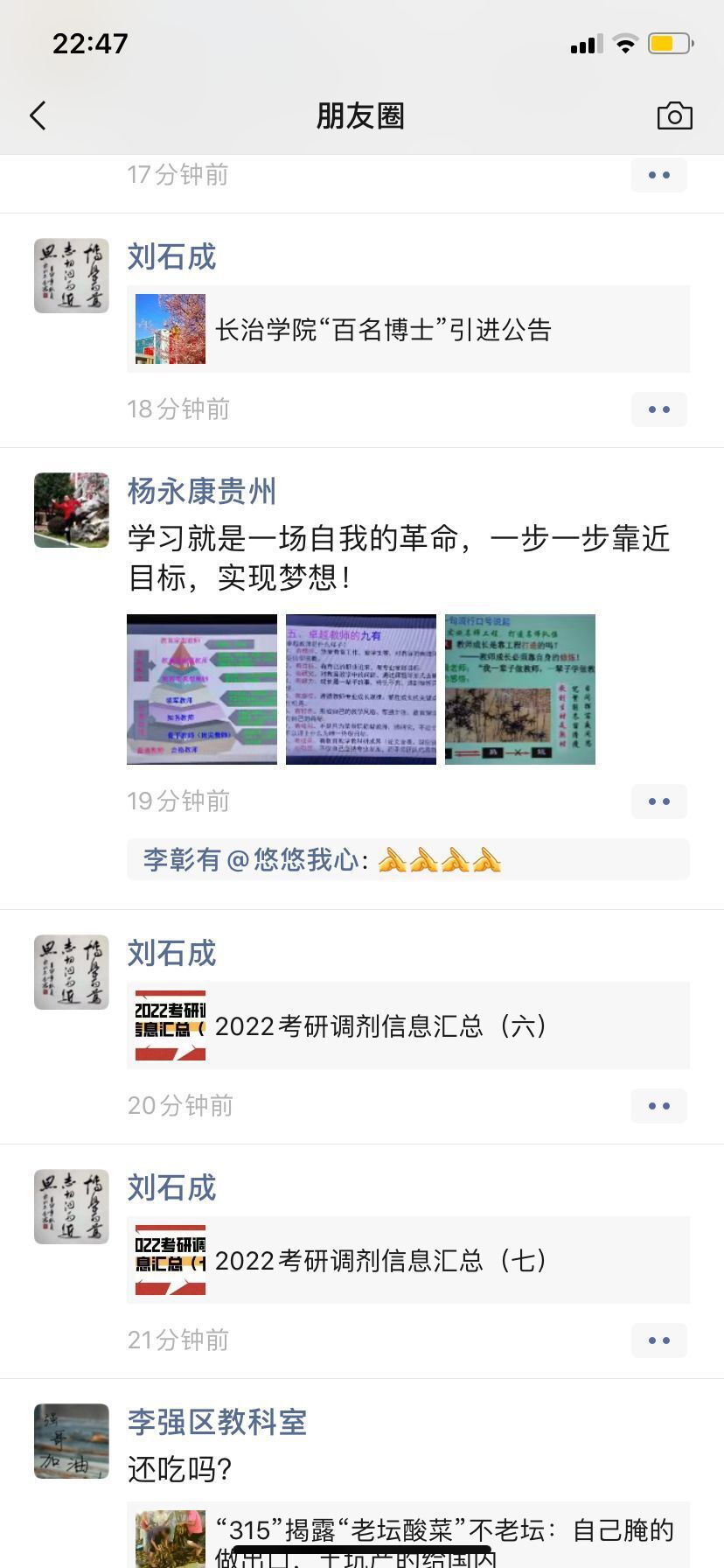Open 长治学院"百名博士"引进公告 article
This screenshot has width=724, height=1568.
click(x=407, y=329)
